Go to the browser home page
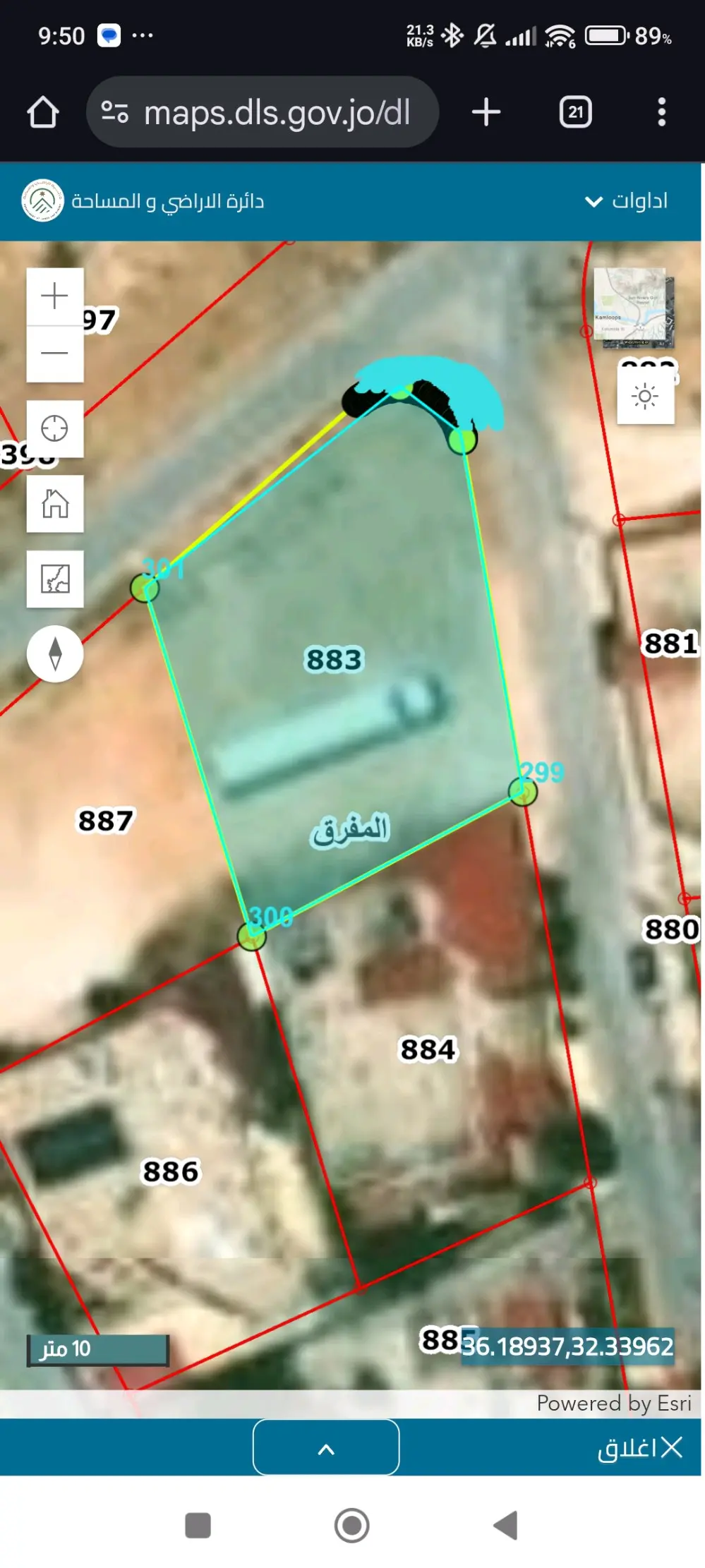 point(43,112)
